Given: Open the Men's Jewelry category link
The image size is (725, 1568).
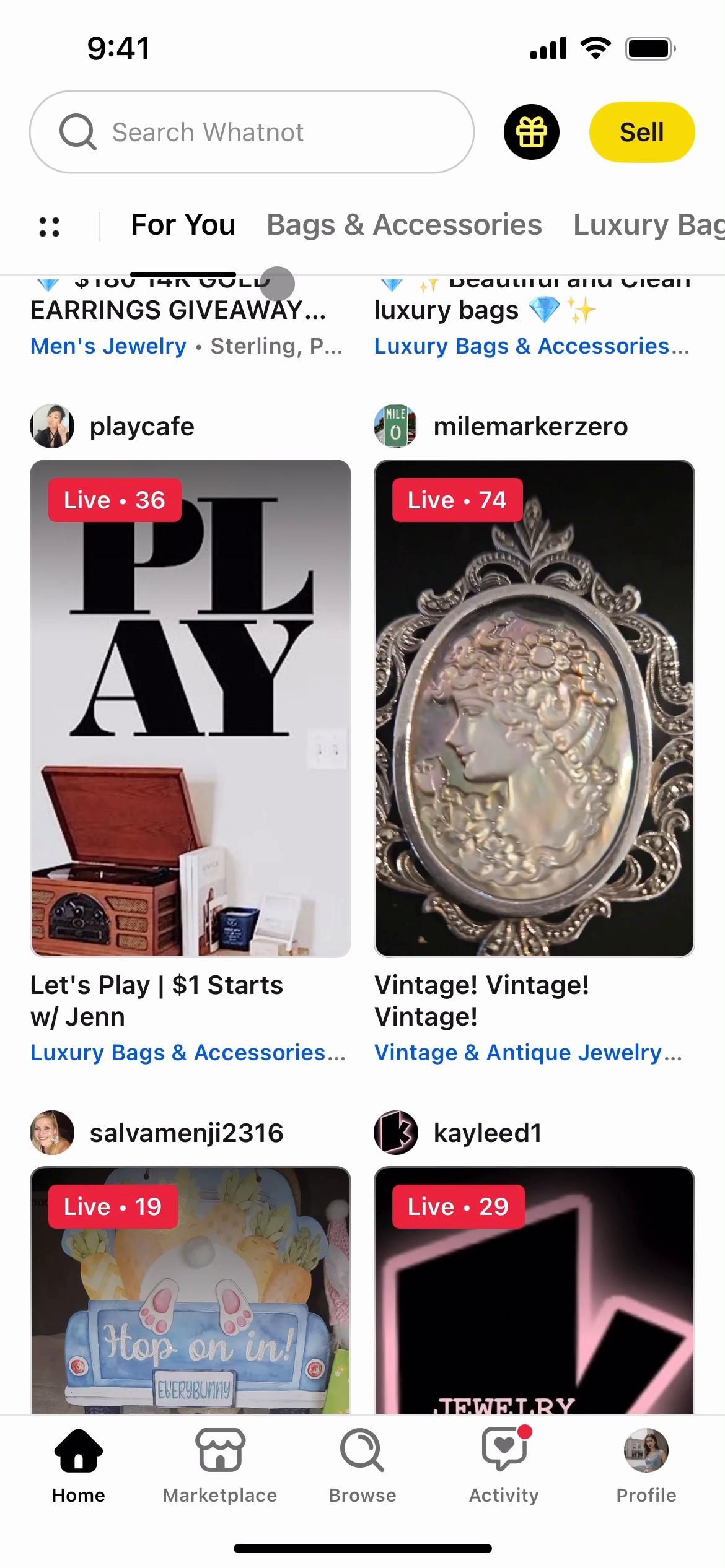Looking at the screenshot, I should (x=108, y=346).
